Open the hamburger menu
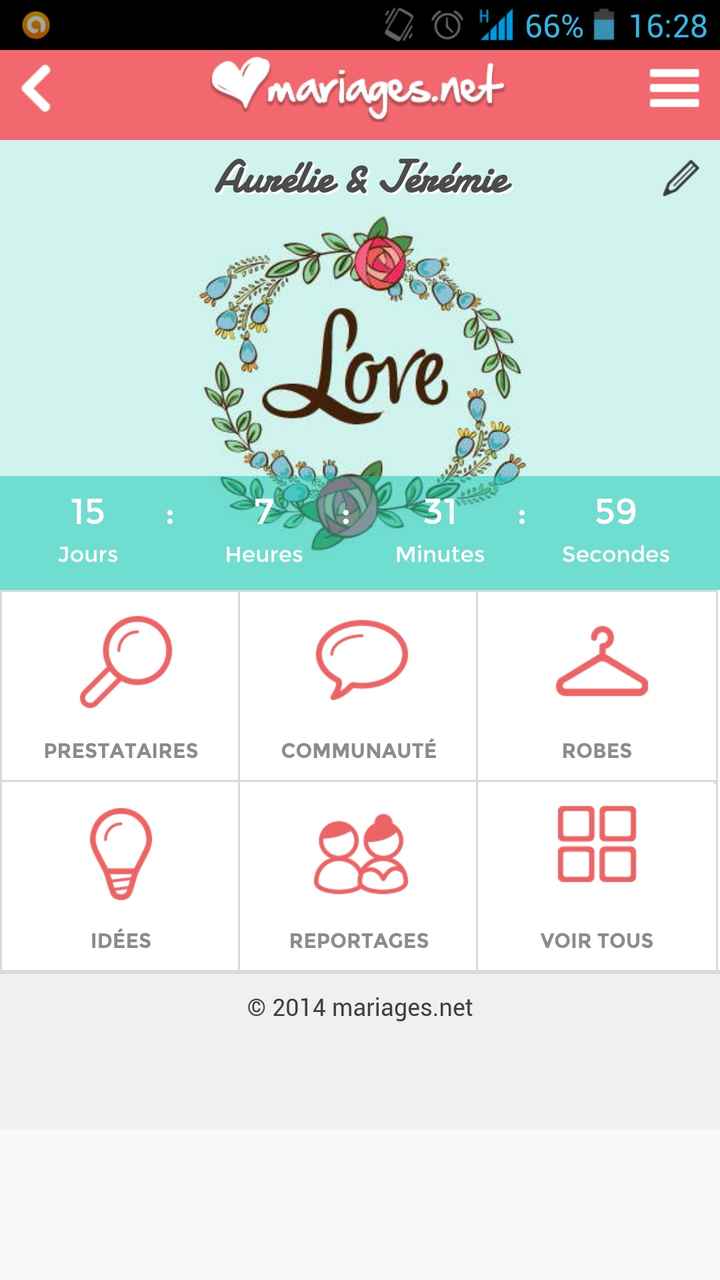Image resolution: width=720 pixels, height=1280 pixels. tap(674, 89)
